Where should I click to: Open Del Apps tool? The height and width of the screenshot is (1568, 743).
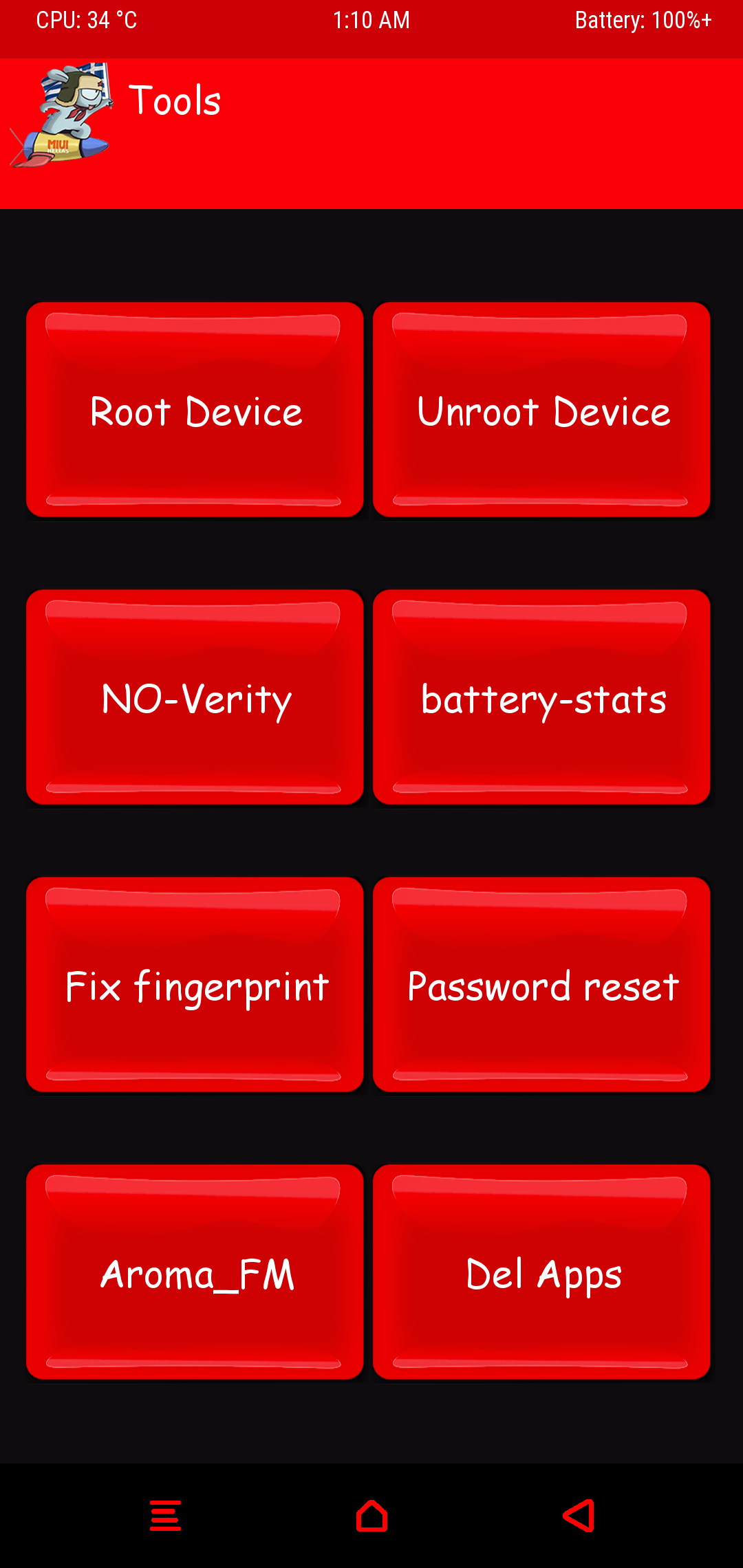[x=541, y=1273]
